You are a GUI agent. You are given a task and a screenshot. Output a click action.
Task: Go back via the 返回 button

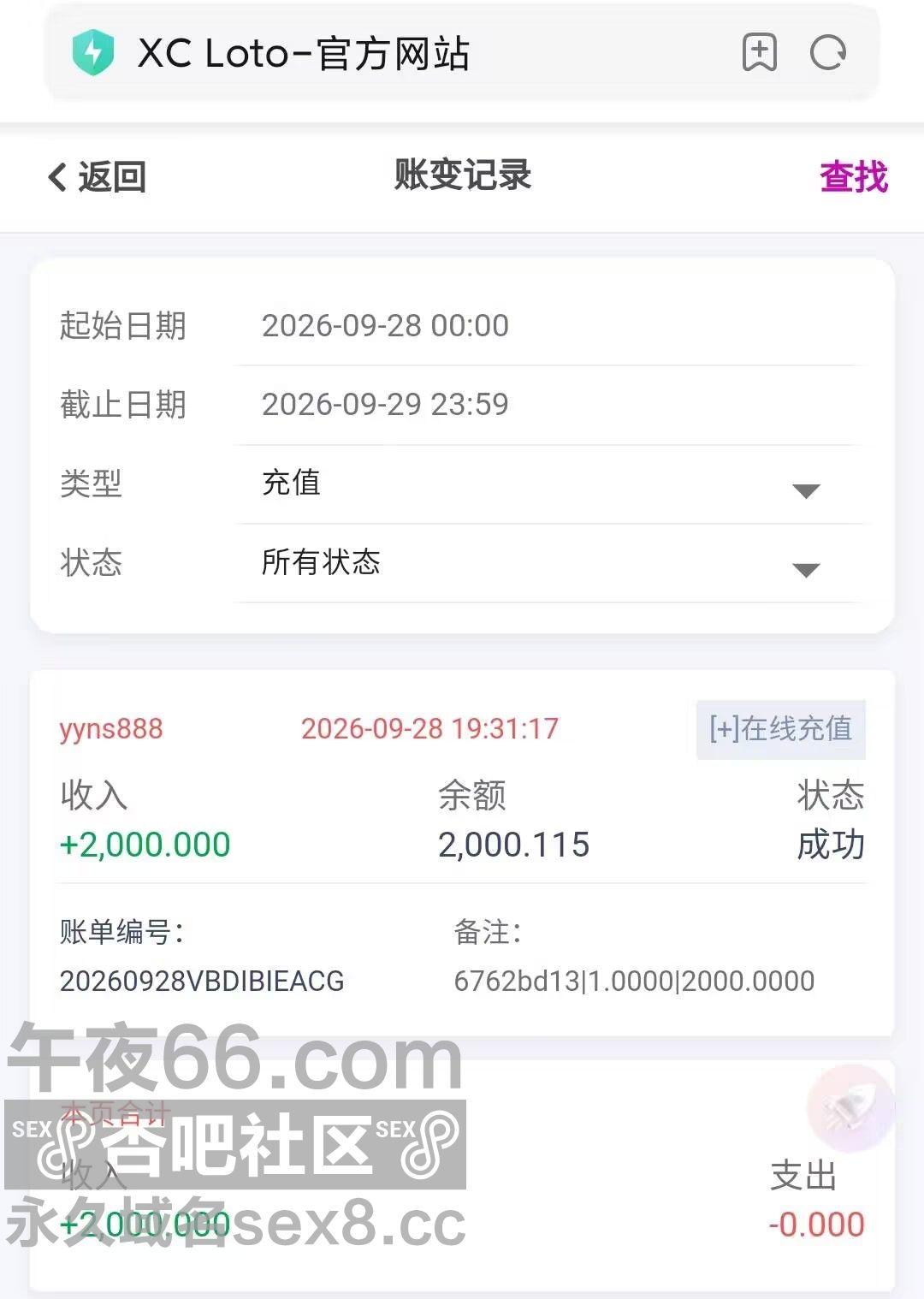tap(97, 177)
